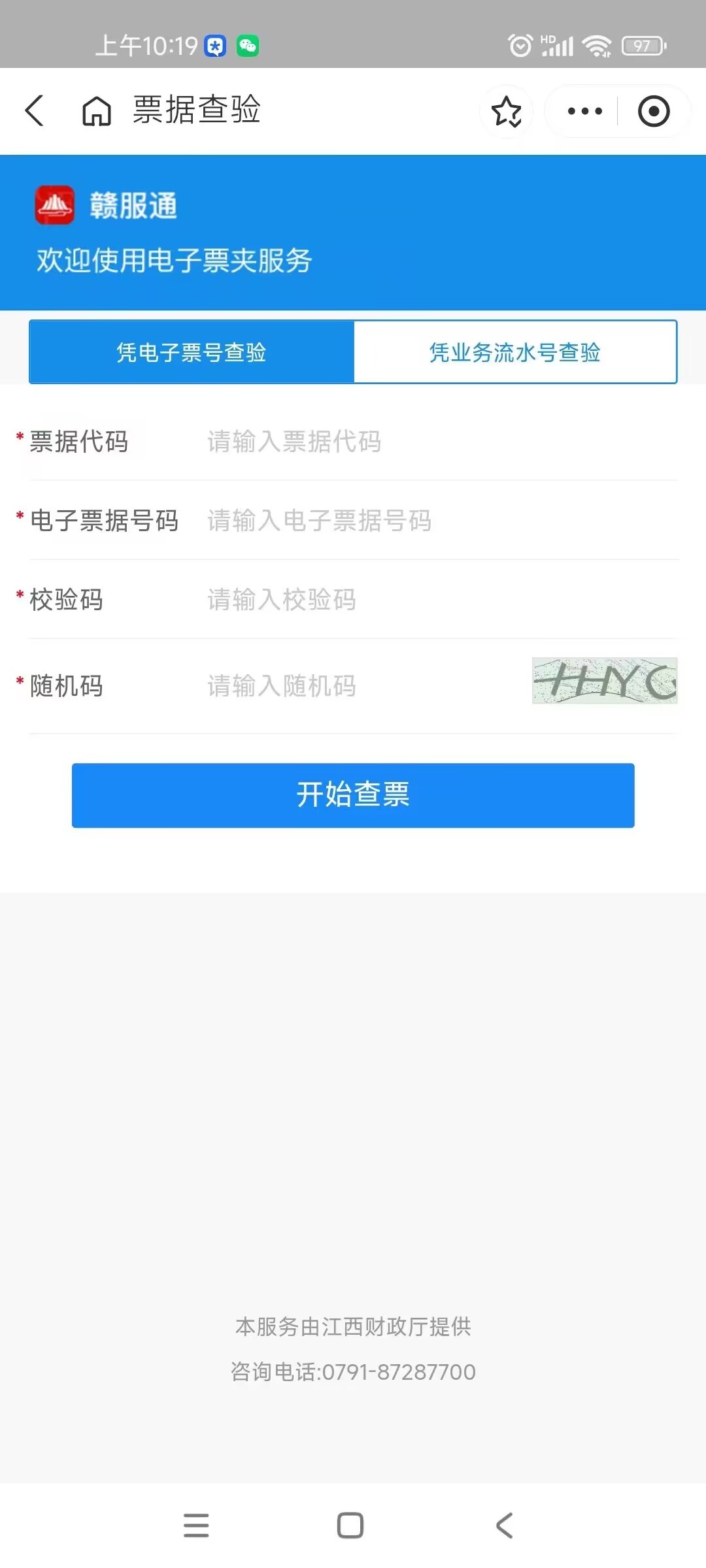Open recent apps from the system navigation bar
Screen dimensions: 706x1568
[x=196, y=1526]
